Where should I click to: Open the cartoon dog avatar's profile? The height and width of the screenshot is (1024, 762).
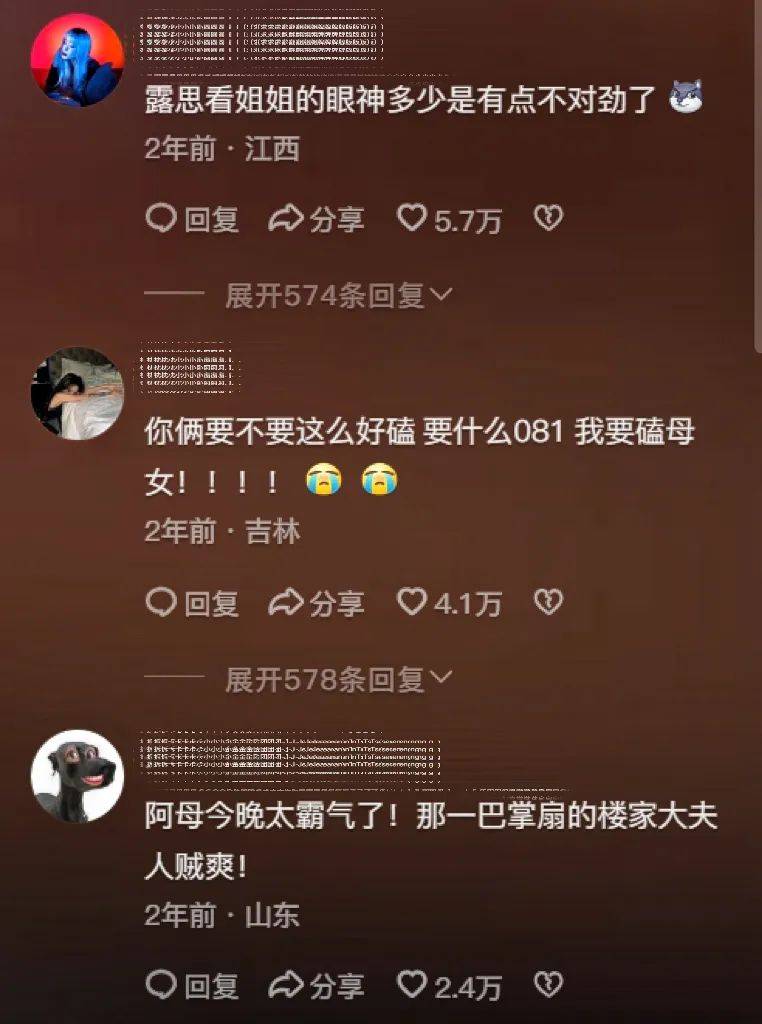(x=78, y=776)
